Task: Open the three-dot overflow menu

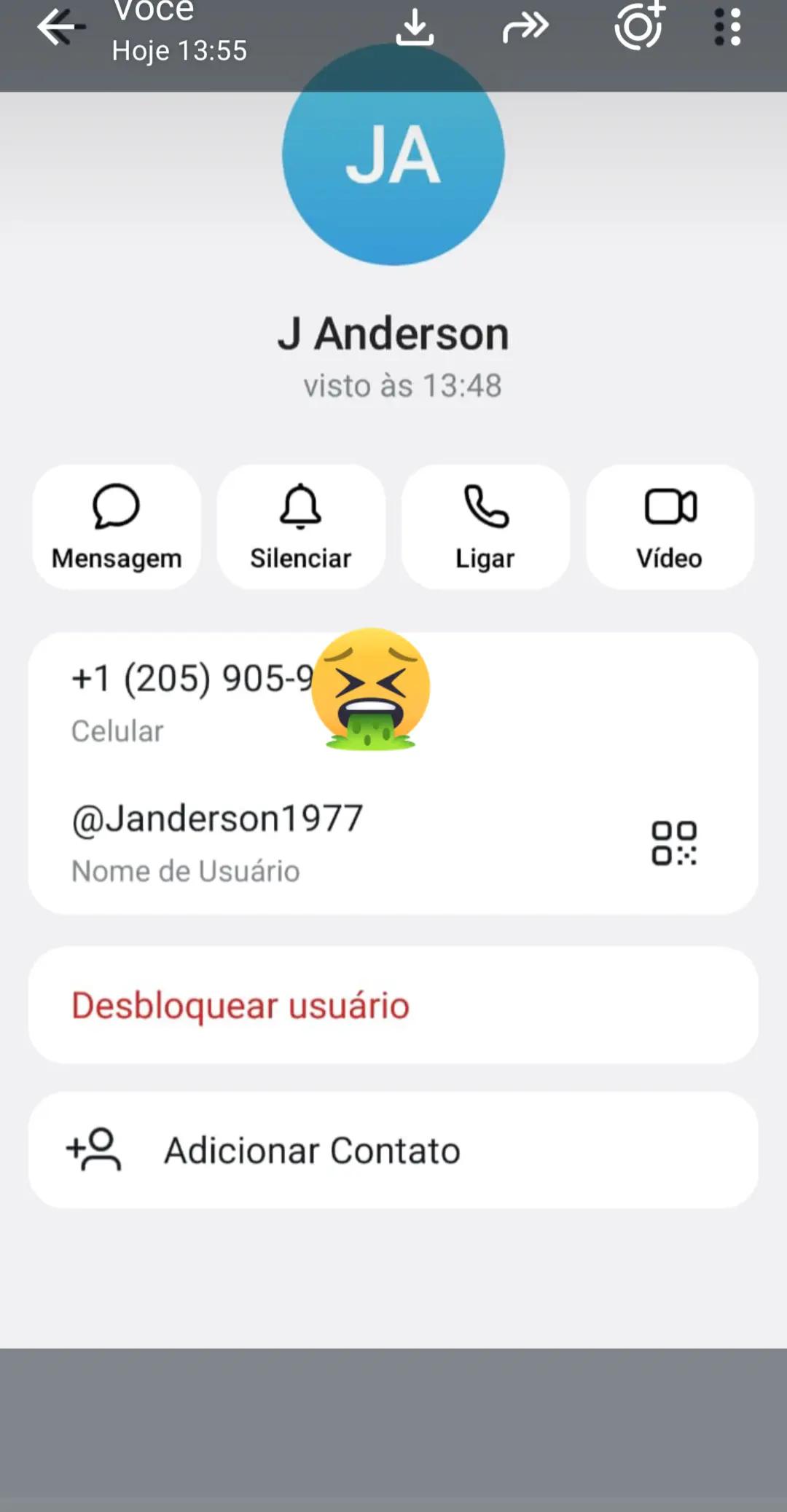Action: [727, 28]
